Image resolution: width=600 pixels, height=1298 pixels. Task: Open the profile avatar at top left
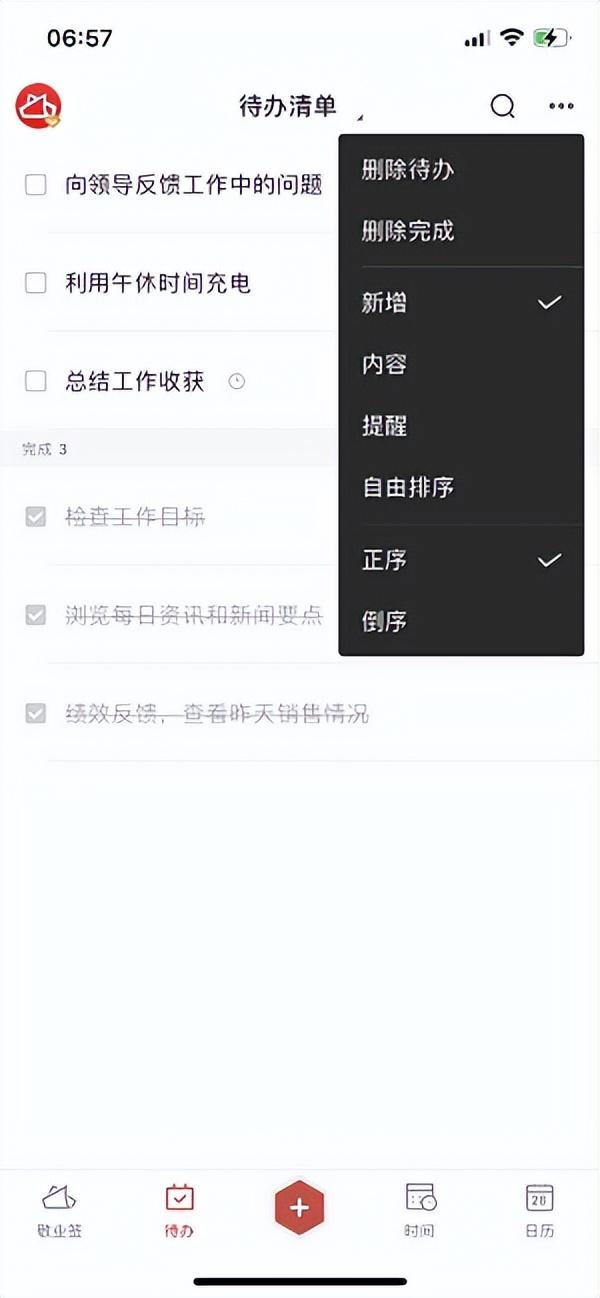[x=39, y=106]
